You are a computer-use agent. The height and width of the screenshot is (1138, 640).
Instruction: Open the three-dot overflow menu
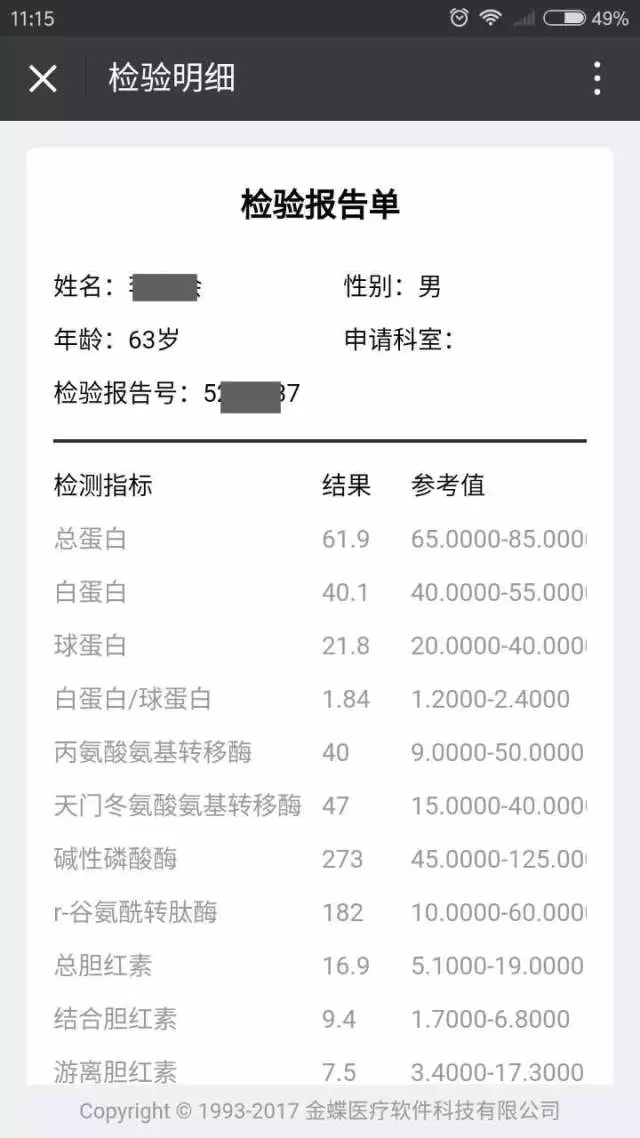coord(596,78)
